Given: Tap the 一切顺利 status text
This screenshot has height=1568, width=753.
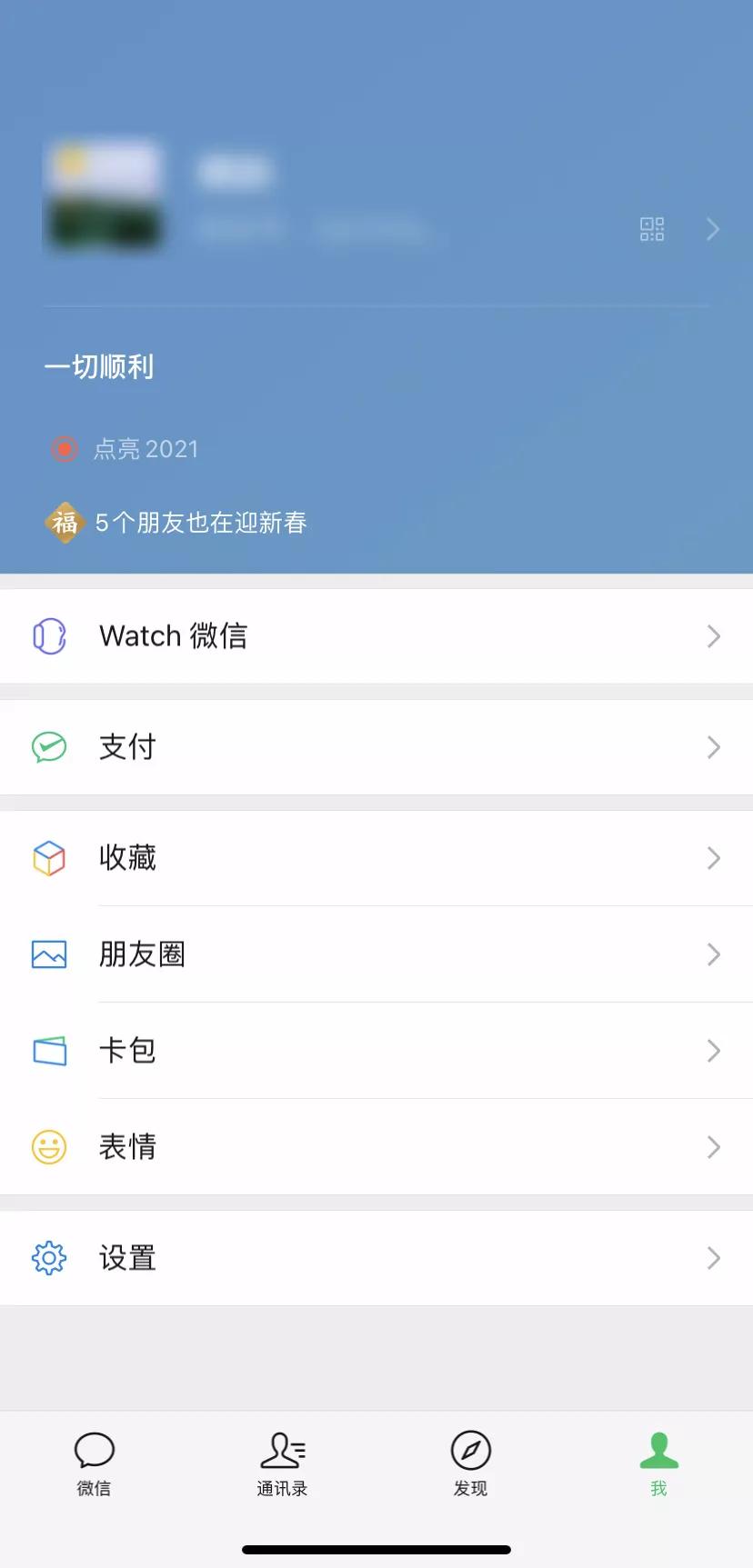Looking at the screenshot, I should pyautogui.click(x=100, y=365).
